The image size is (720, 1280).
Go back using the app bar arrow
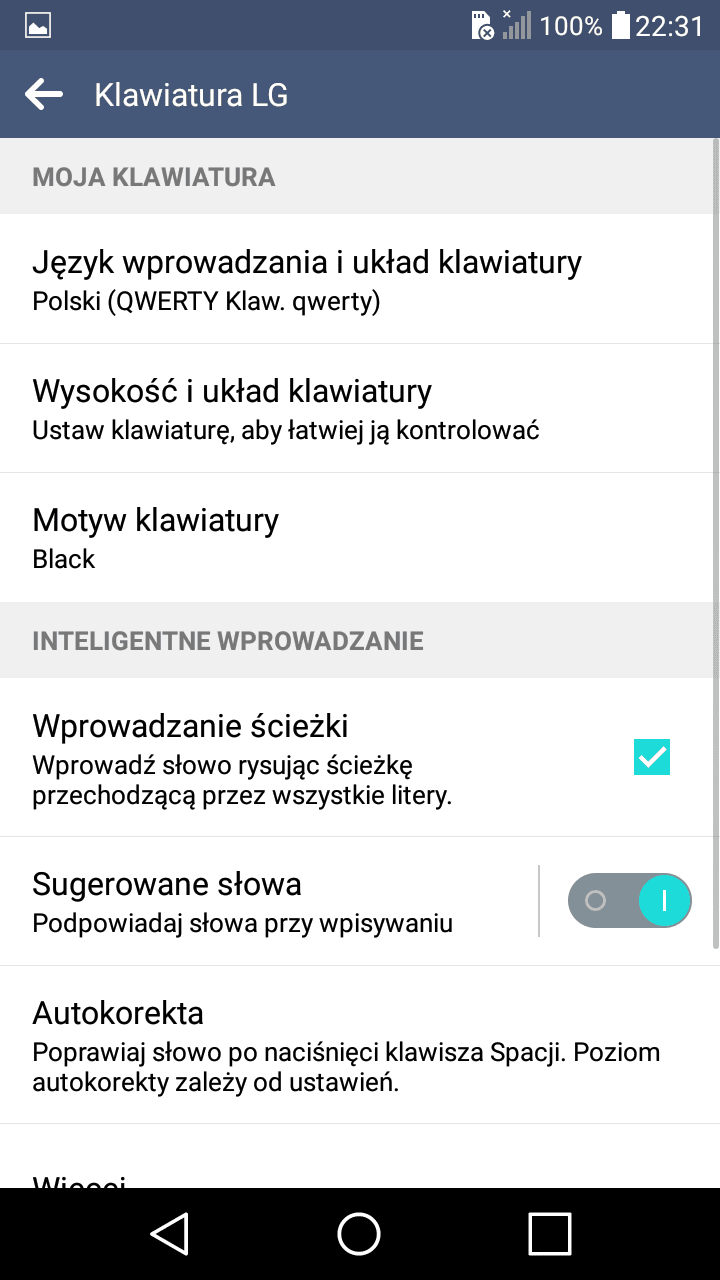coord(44,95)
